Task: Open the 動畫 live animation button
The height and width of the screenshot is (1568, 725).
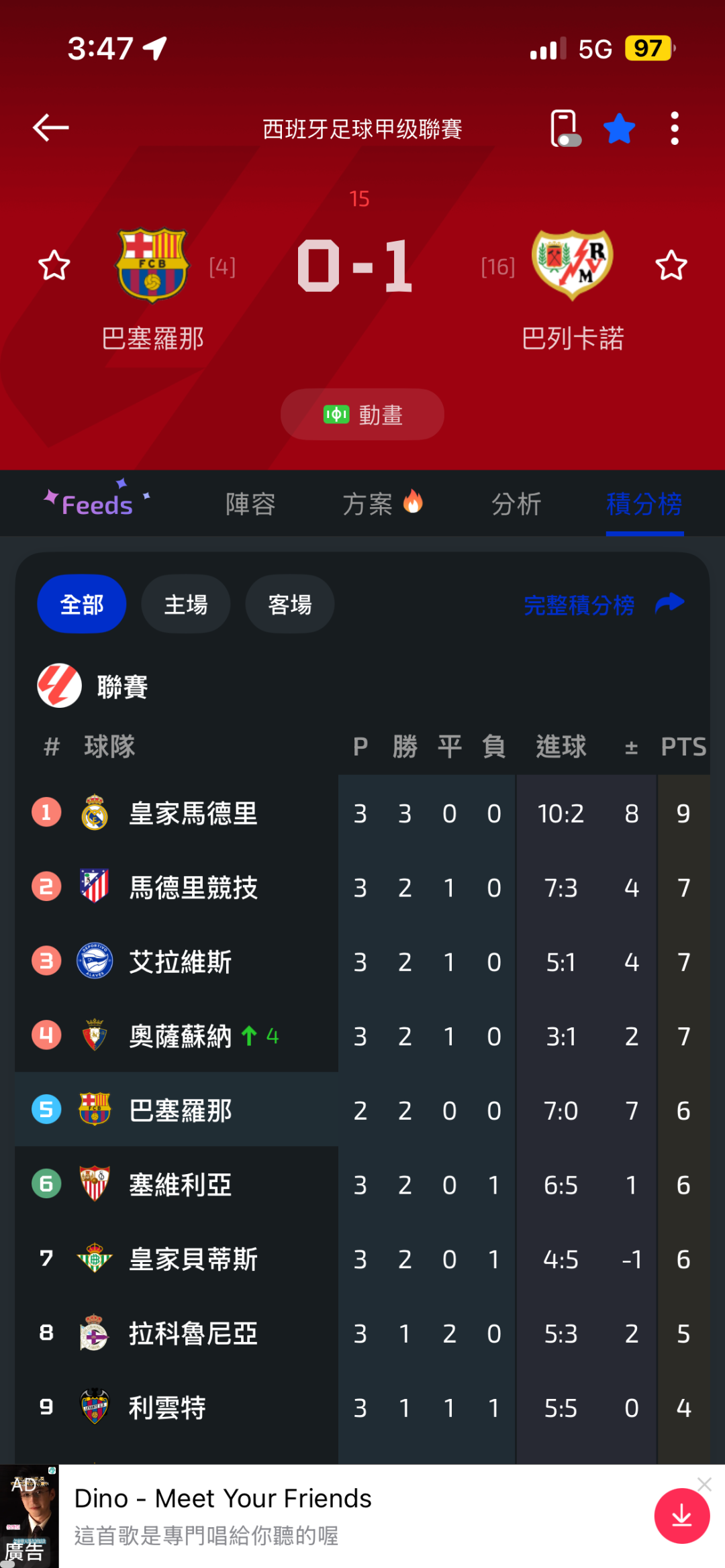Action: click(x=362, y=415)
